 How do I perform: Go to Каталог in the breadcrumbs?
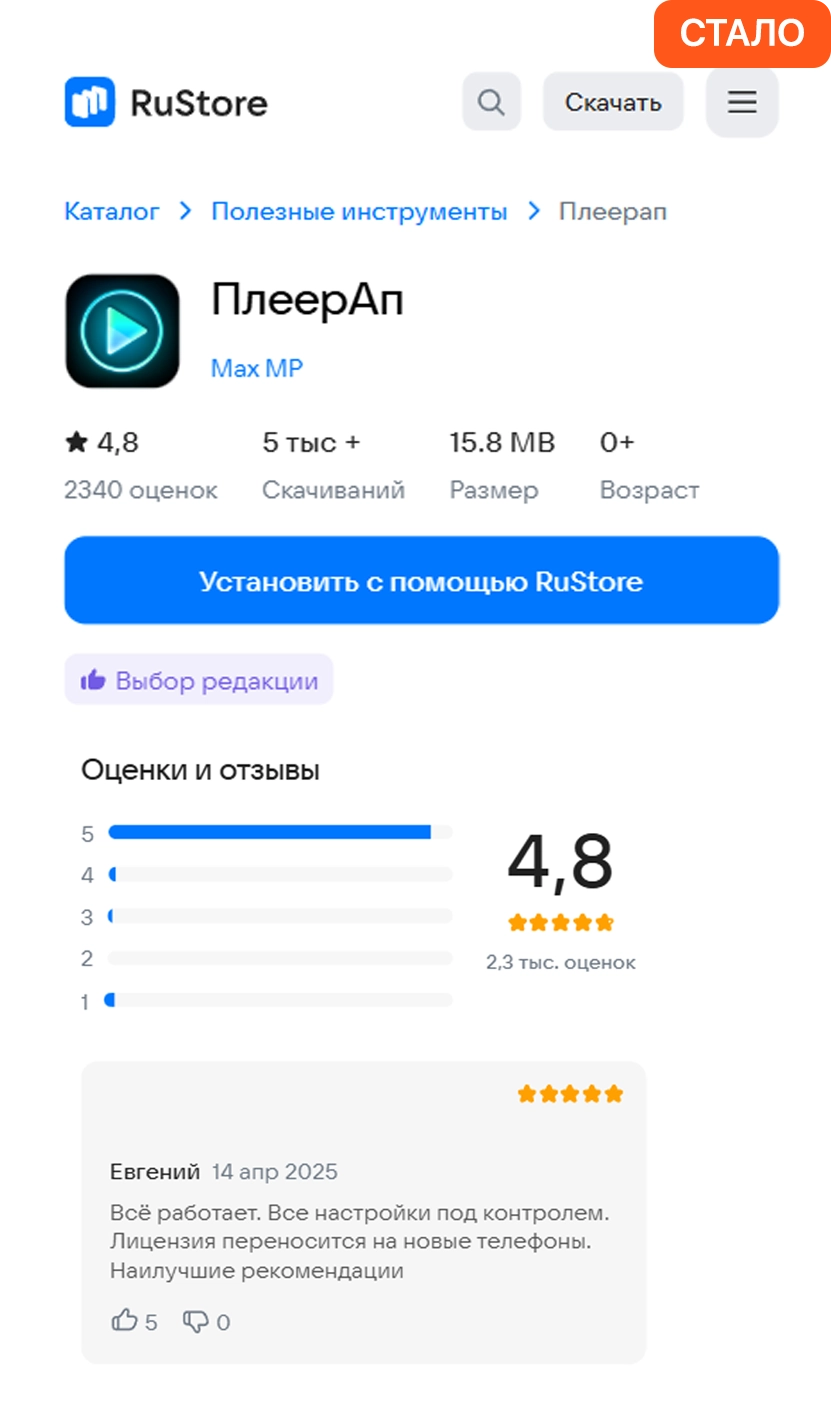[x=112, y=212]
